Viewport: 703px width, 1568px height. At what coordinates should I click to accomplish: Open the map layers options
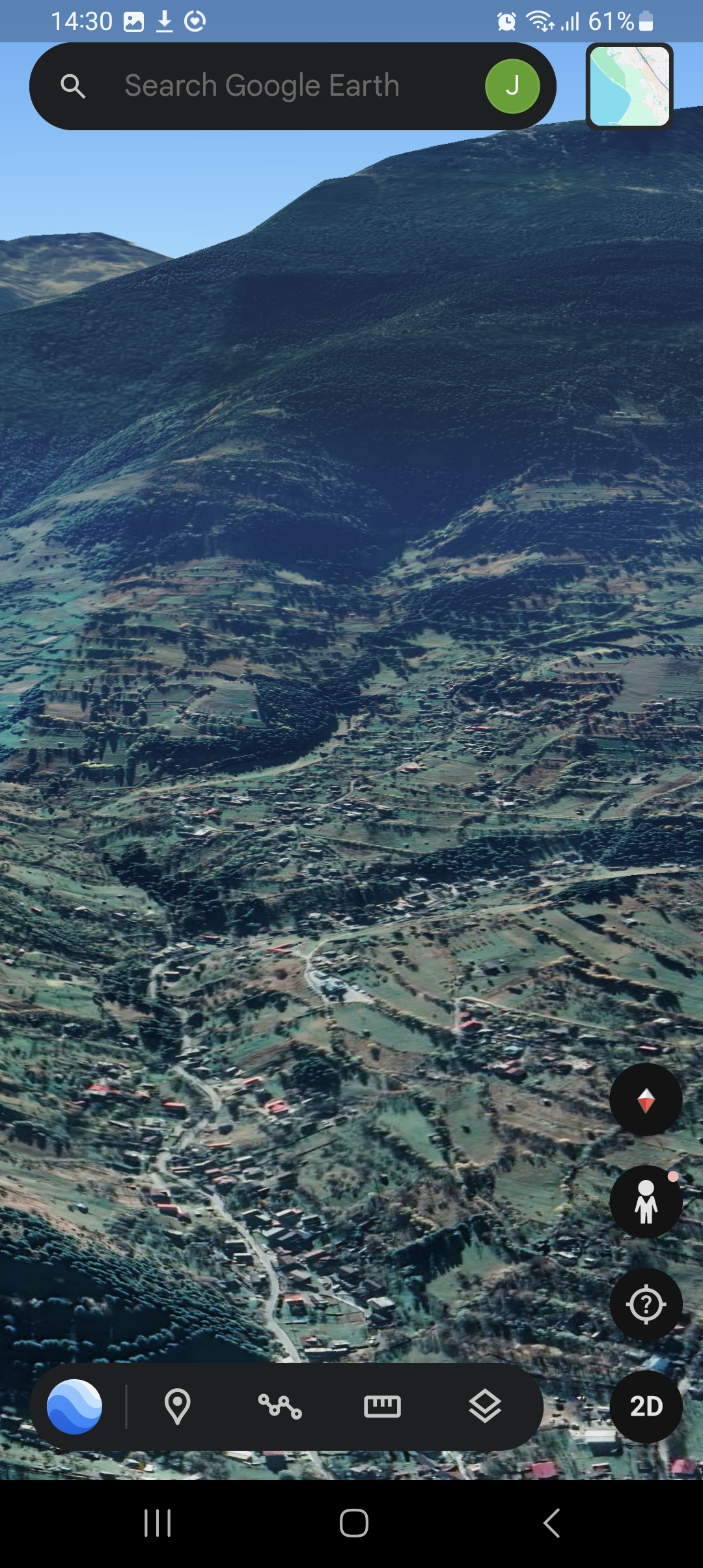tap(485, 1407)
